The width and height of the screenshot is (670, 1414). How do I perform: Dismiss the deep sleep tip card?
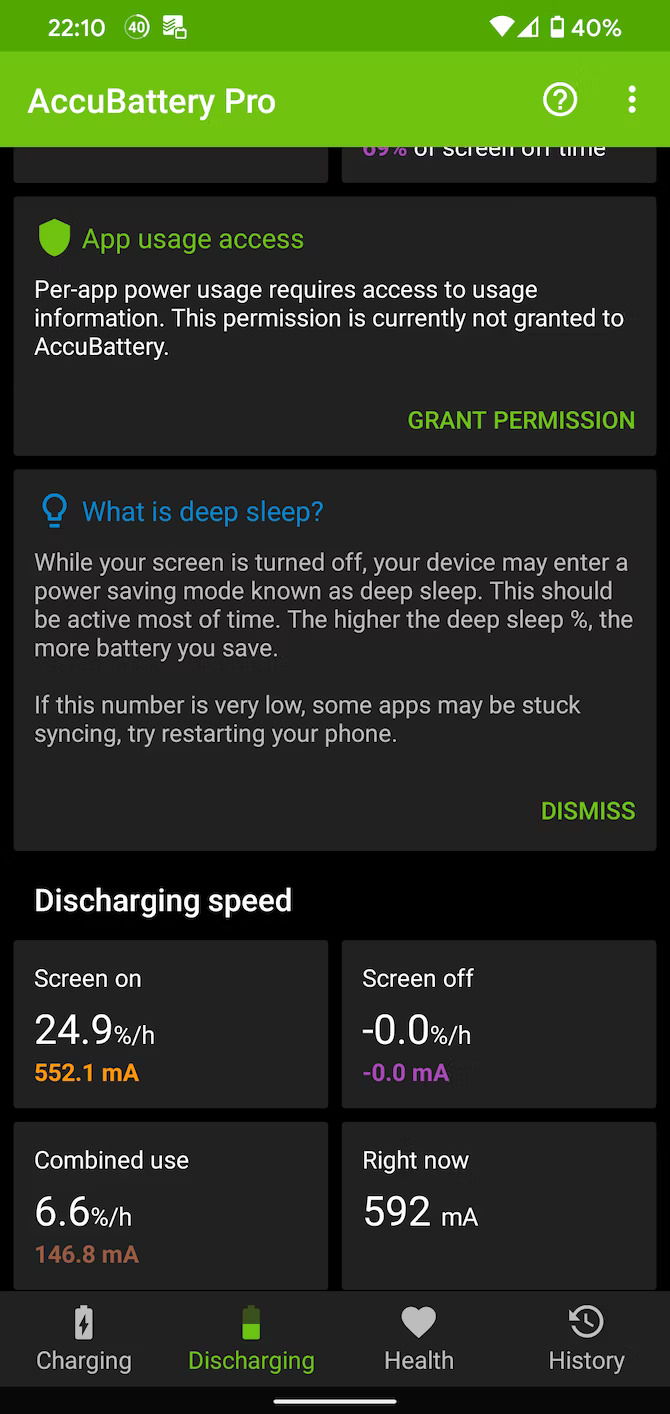(x=588, y=810)
